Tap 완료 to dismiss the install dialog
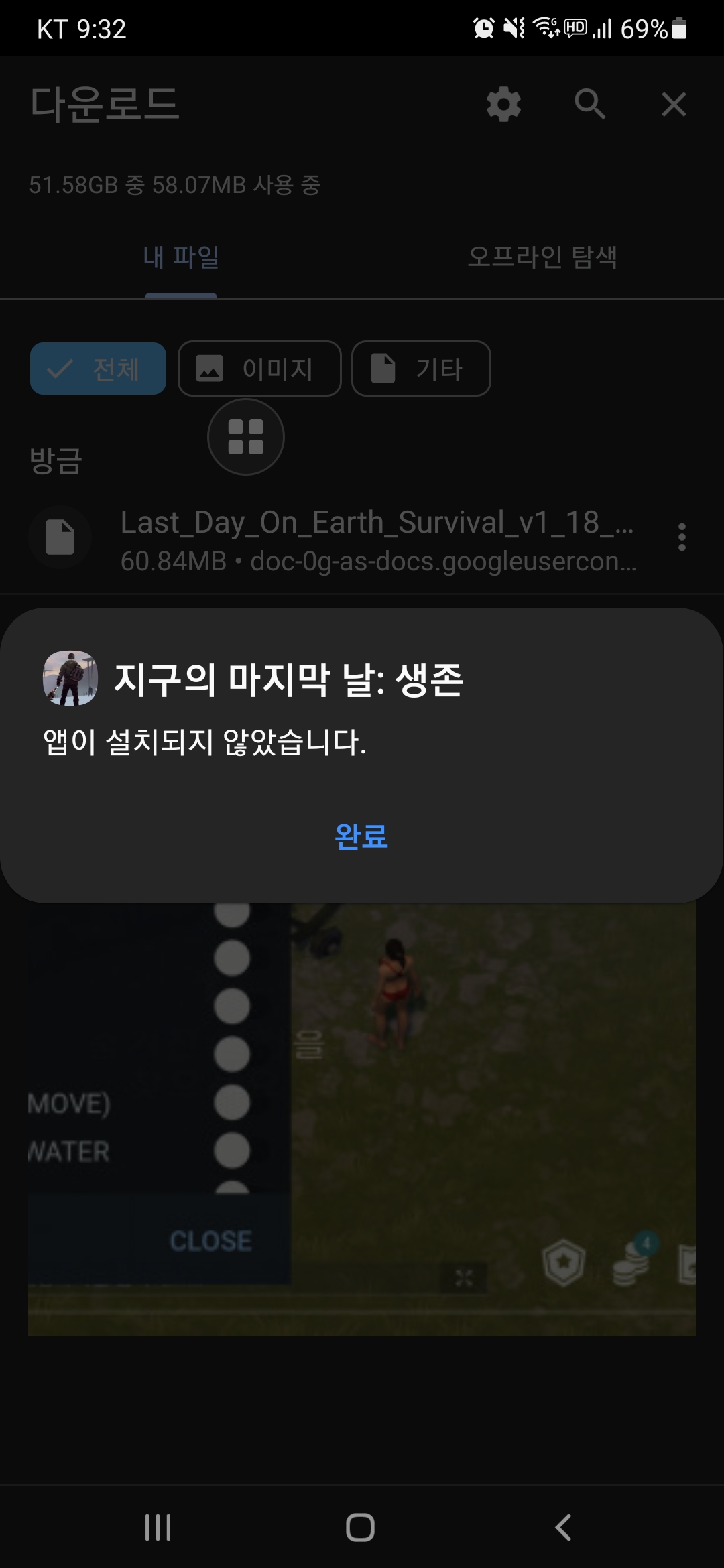This screenshot has height=1568, width=724. pos(361,836)
